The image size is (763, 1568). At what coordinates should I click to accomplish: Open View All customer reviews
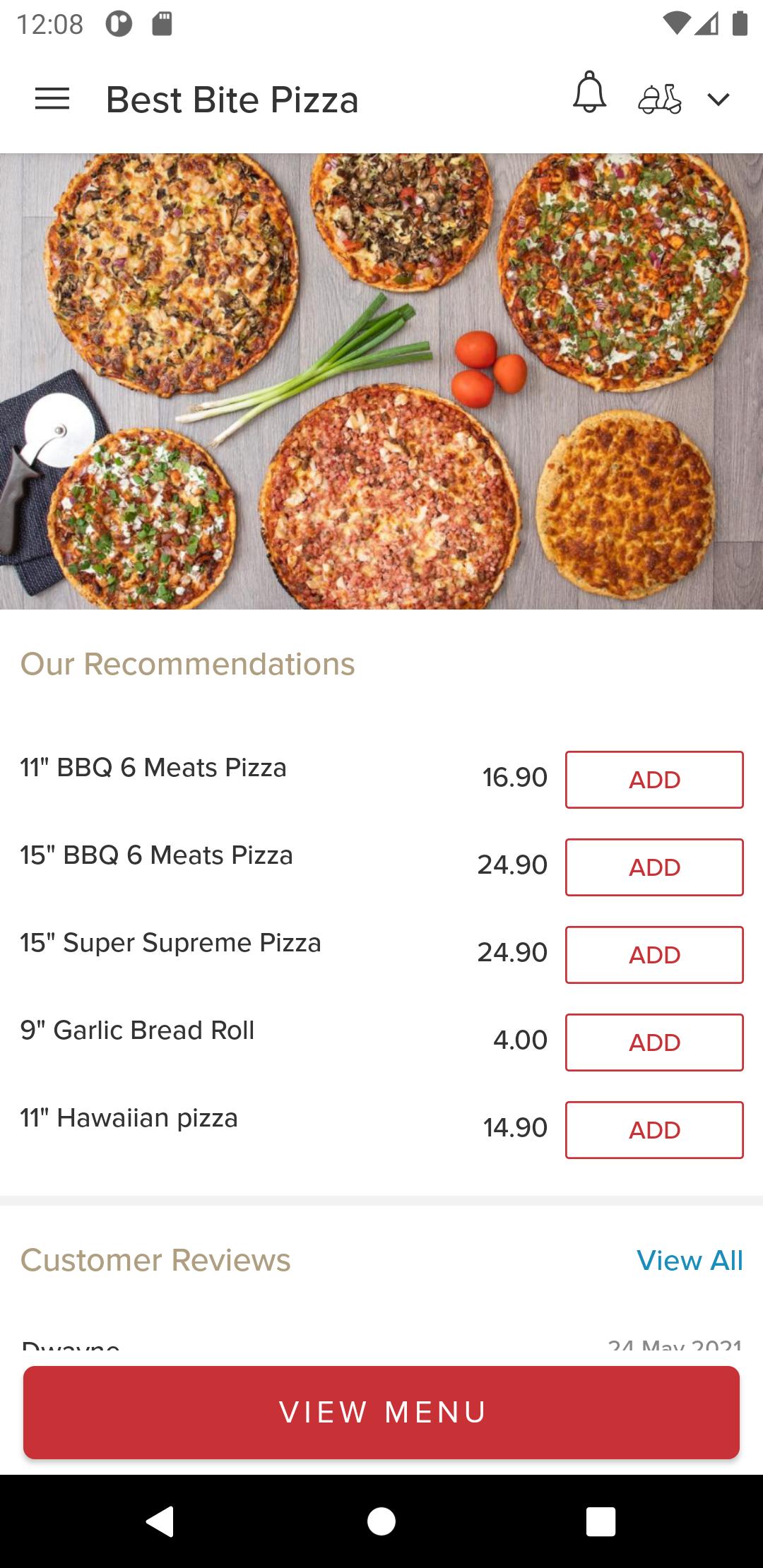[x=690, y=1261]
